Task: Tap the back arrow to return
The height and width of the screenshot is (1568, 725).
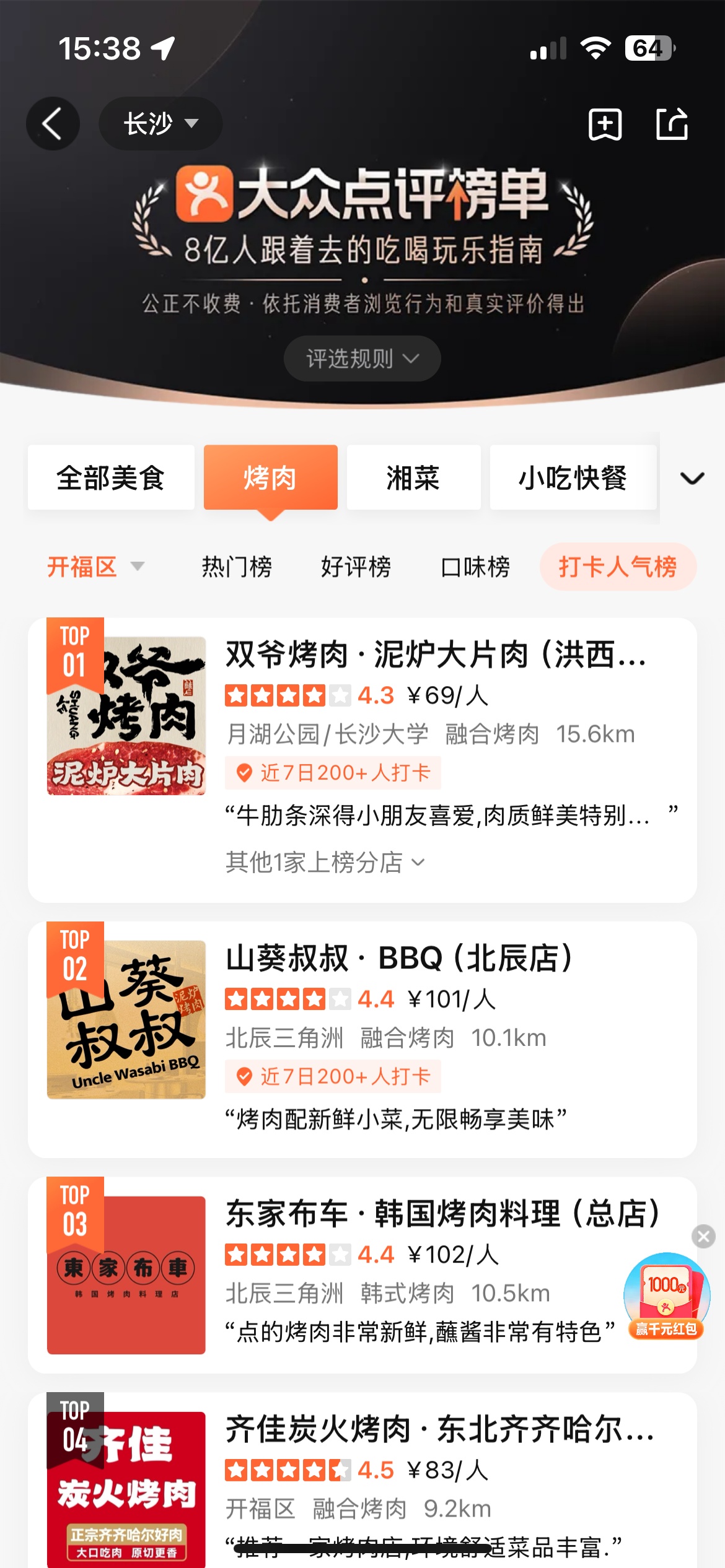Action: pos(53,123)
